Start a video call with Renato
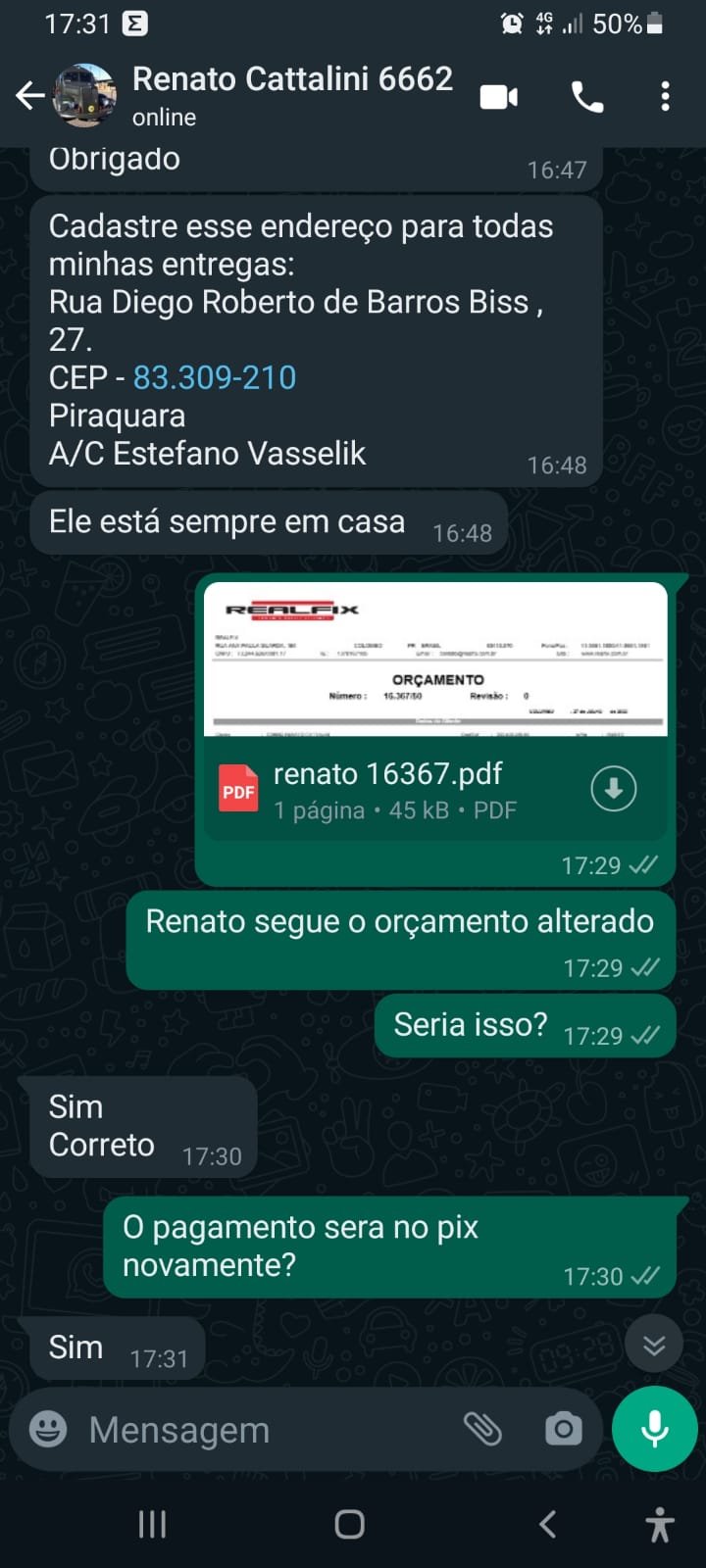The image size is (706, 1568). (x=498, y=97)
